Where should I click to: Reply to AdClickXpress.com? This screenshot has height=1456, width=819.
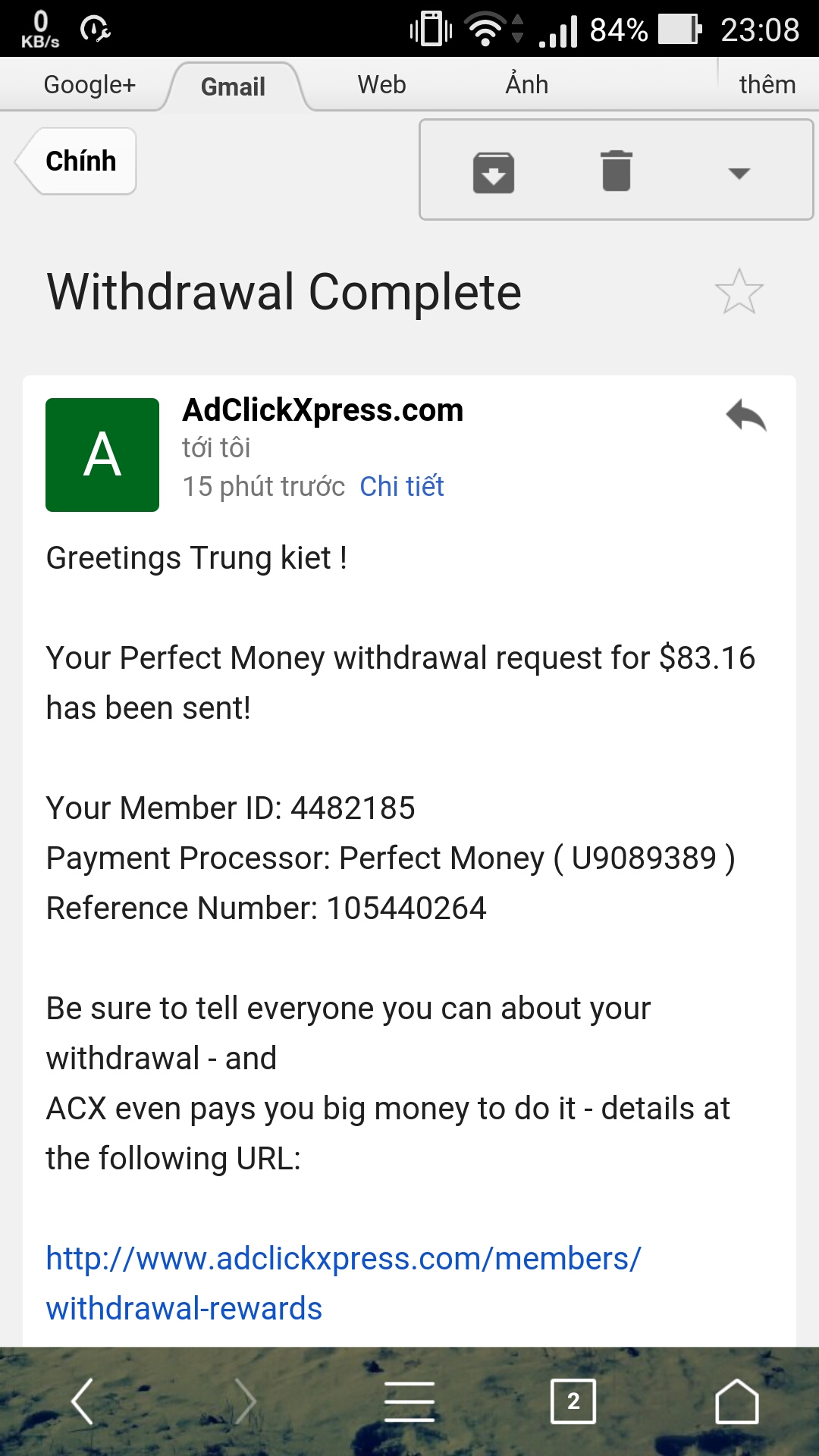(745, 416)
